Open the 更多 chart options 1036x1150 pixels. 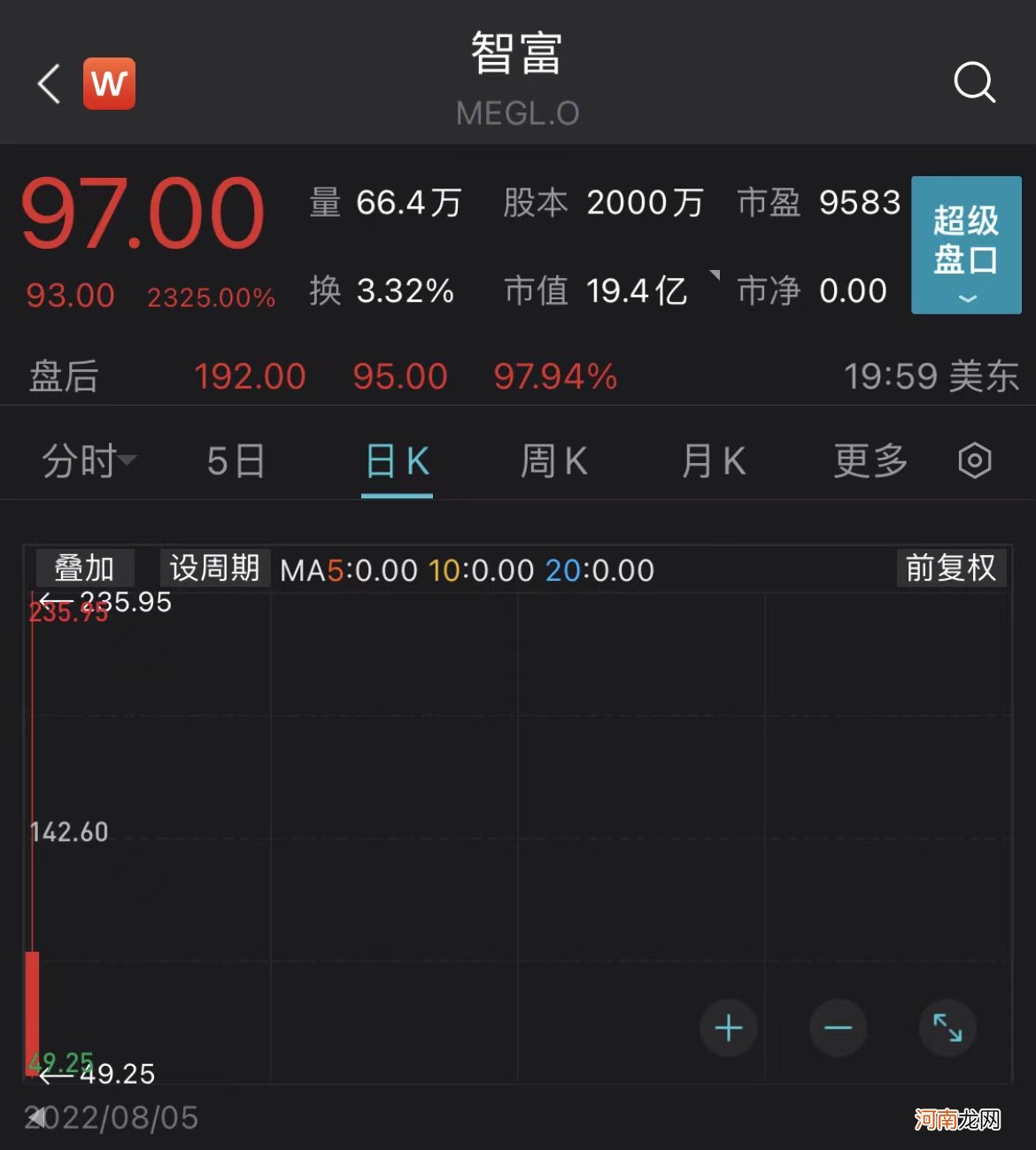[870, 460]
